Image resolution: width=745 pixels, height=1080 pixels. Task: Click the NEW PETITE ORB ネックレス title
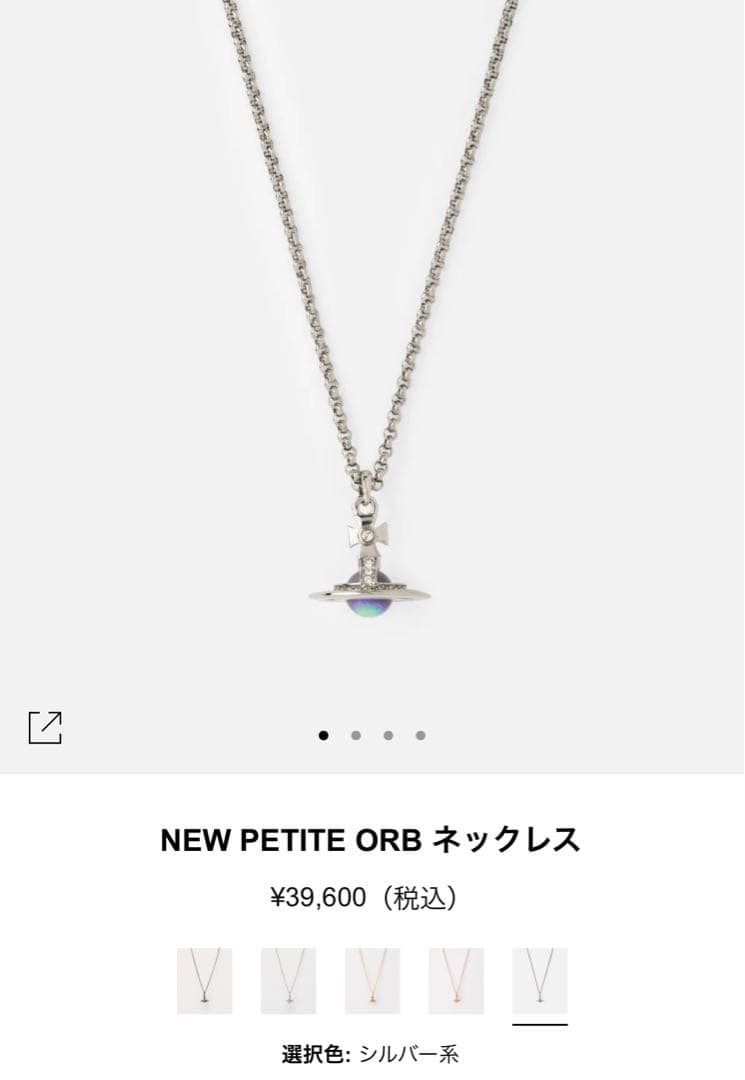pyautogui.click(x=372, y=839)
